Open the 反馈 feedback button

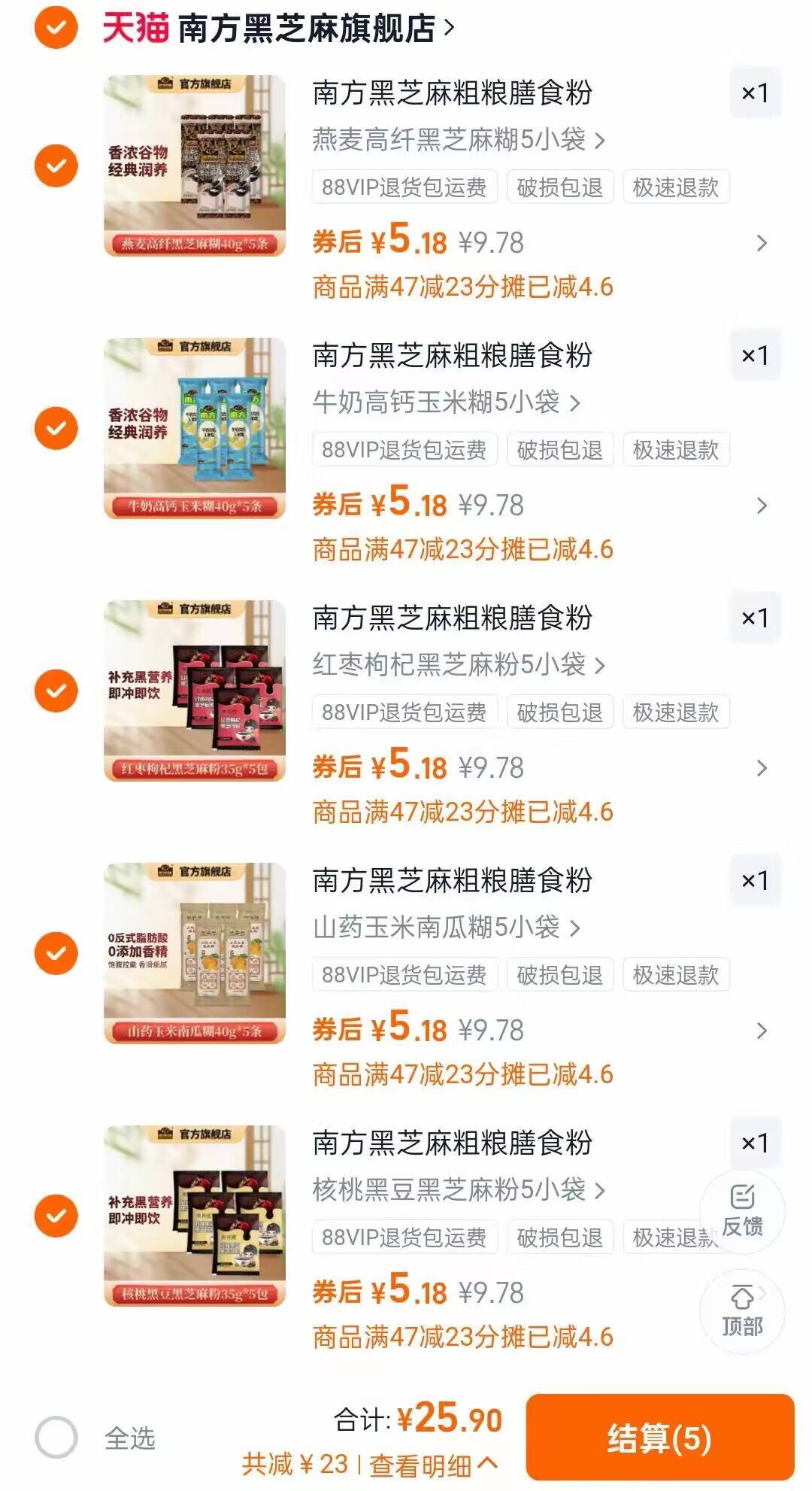pyautogui.click(x=742, y=1211)
